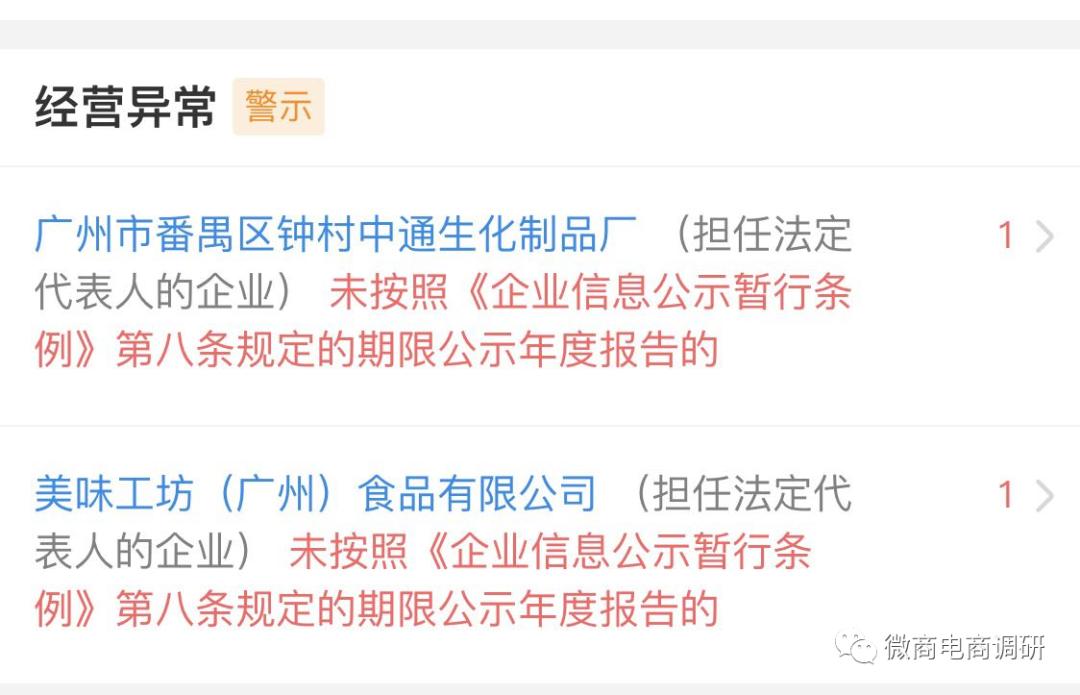The image size is (1080, 695).
Task: Open 美味工坊（广州）食品有限公司 company link
Action: coord(315,494)
